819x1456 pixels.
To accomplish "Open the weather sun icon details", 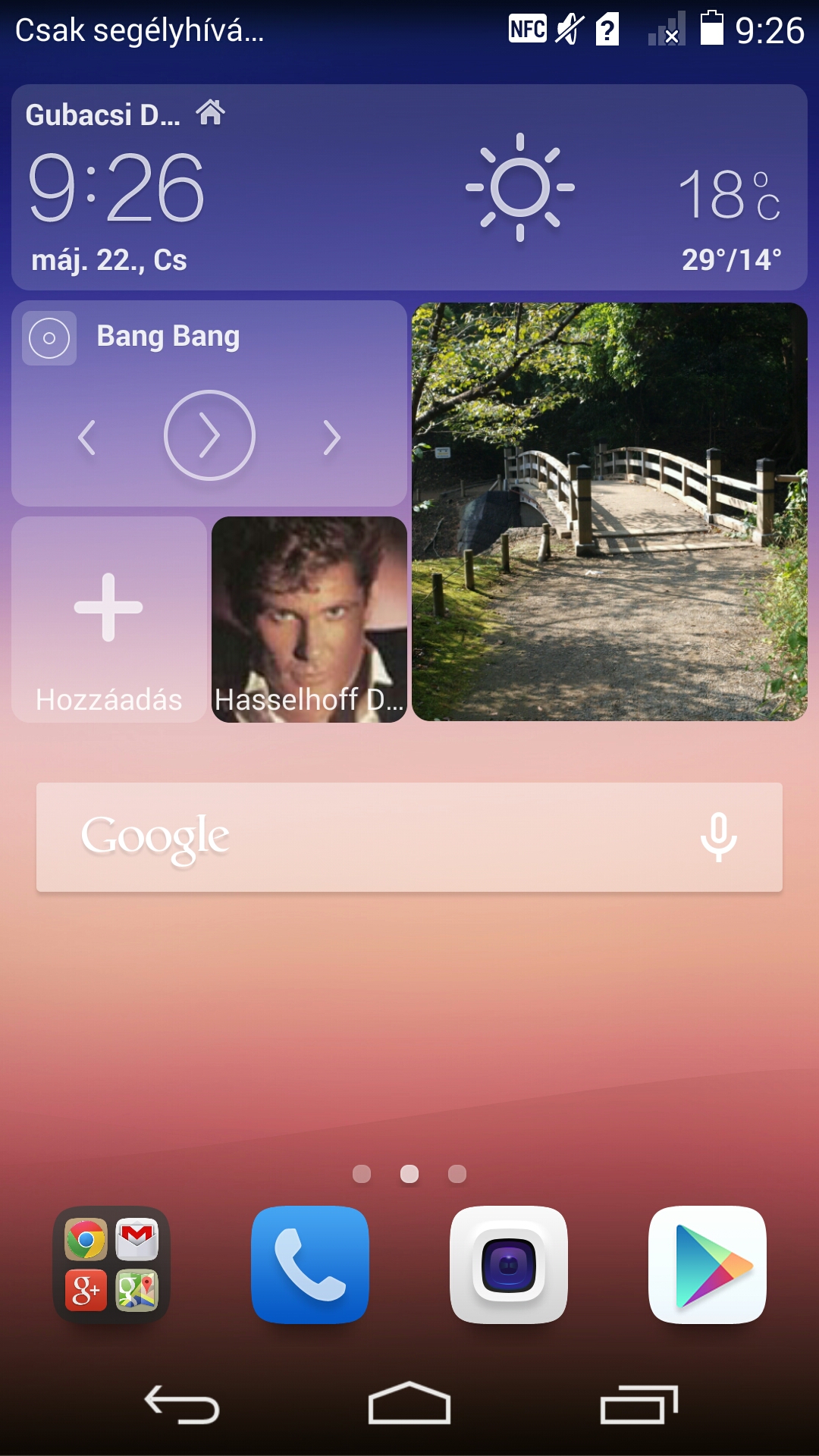I will pos(520,187).
